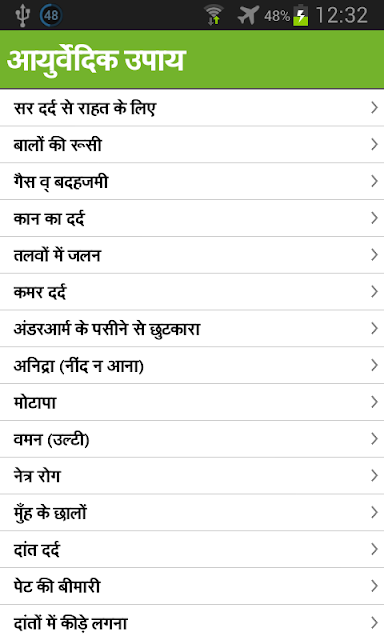This screenshot has height=640, width=384.
Task: Open कान का दर्द entry
Action: tap(192, 218)
